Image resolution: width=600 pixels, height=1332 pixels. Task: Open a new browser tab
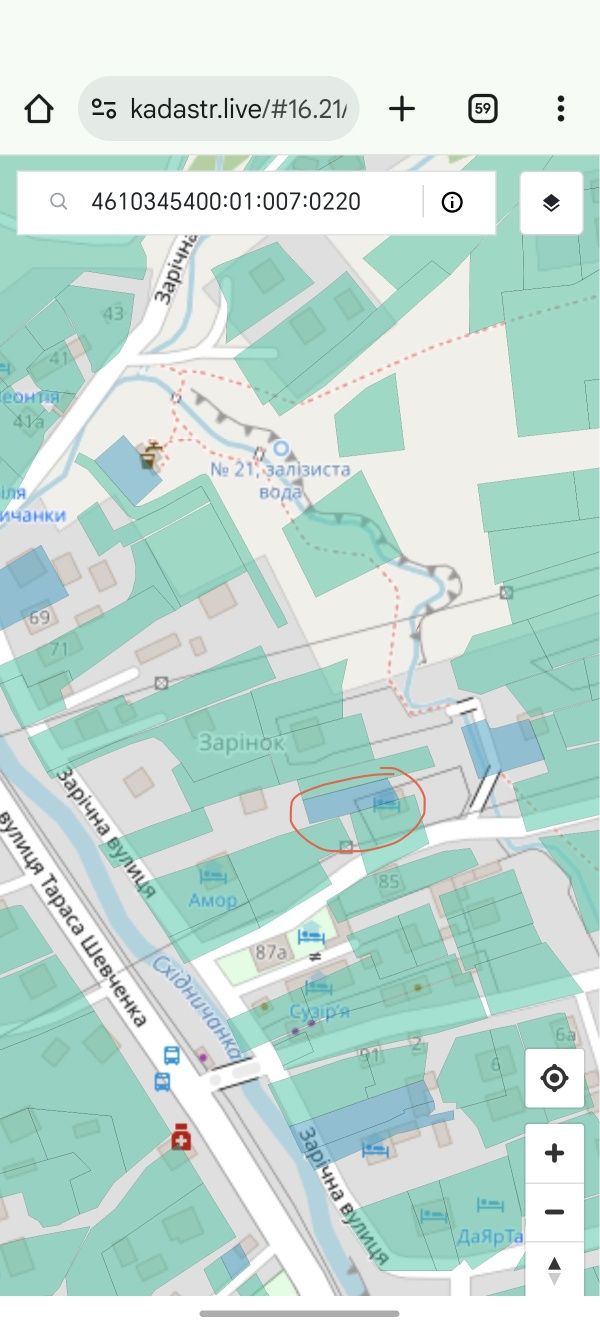tap(402, 109)
